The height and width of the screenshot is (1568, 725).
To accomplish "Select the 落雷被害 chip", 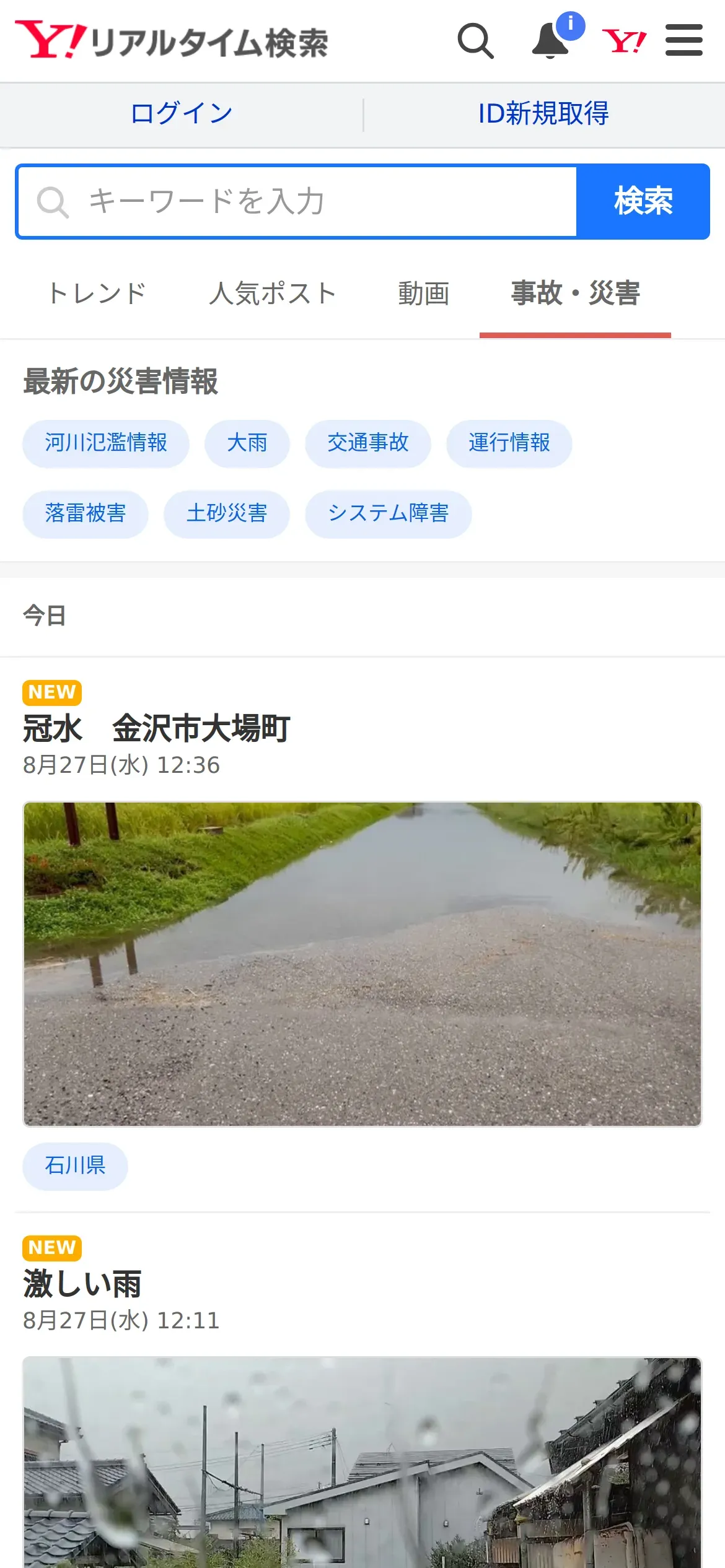I will click(x=86, y=514).
